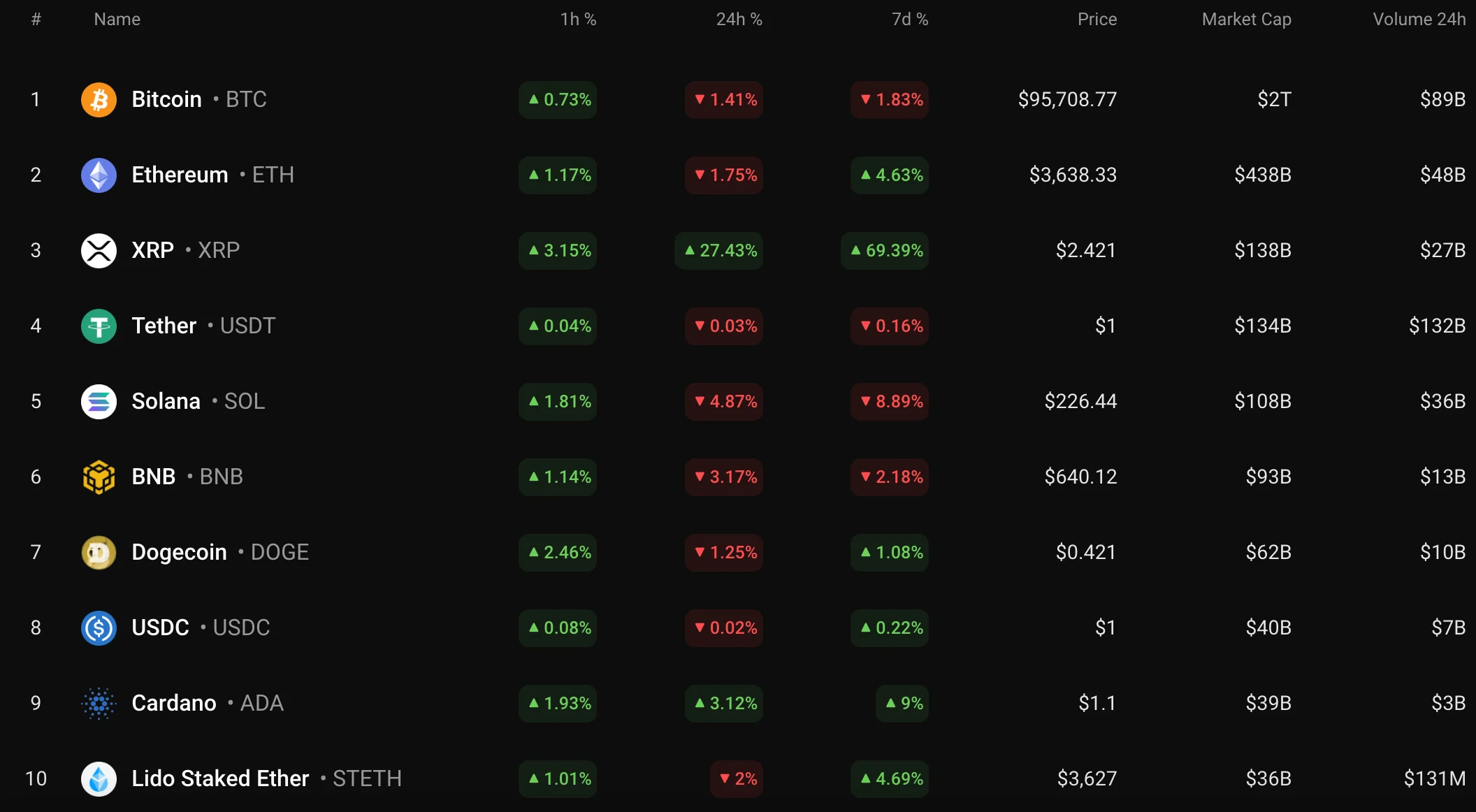1476x812 pixels.
Task: Open the BNB row
Action: click(154, 477)
